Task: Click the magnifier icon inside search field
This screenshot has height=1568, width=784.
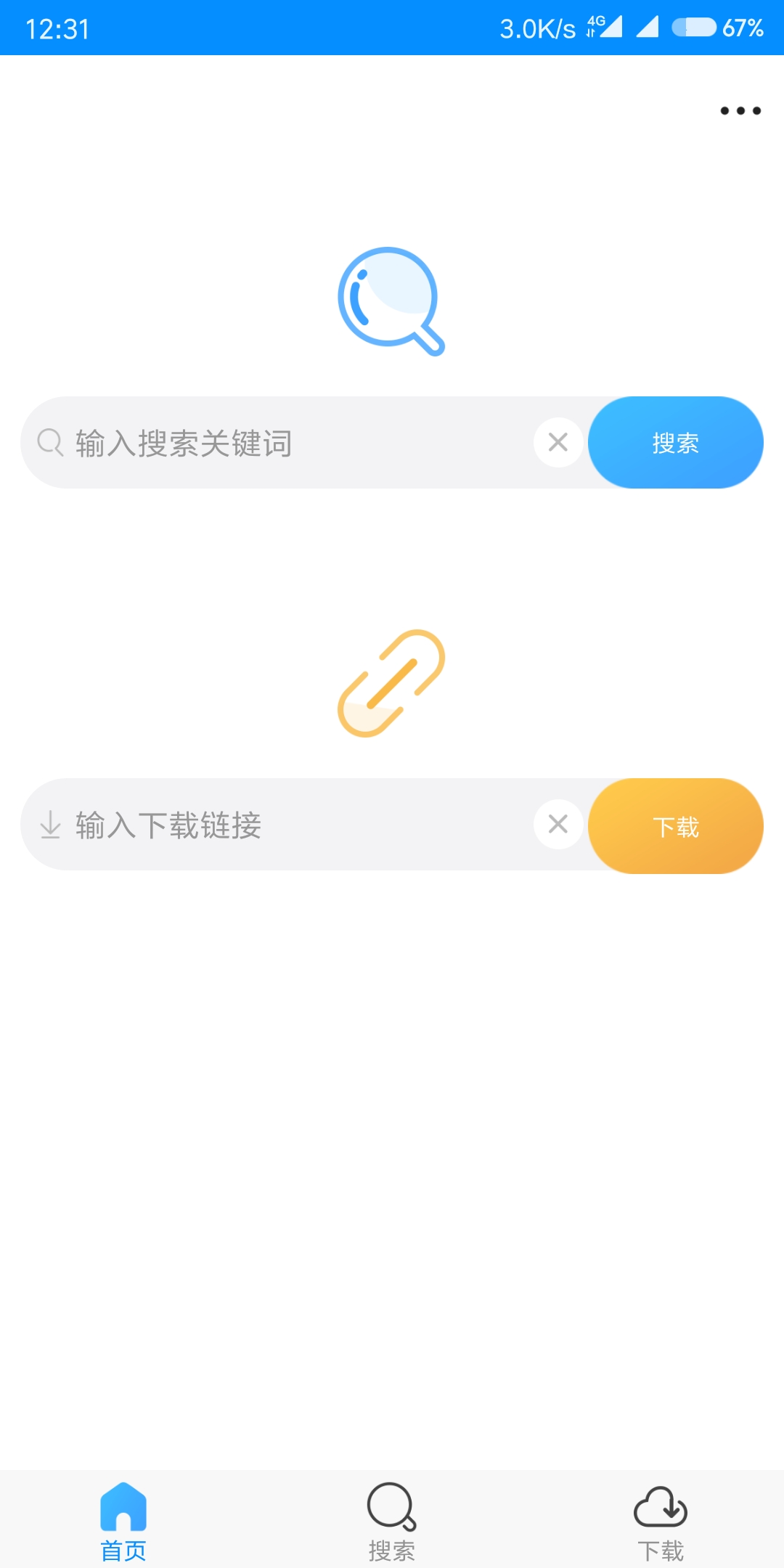Action: pyautogui.click(x=48, y=442)
